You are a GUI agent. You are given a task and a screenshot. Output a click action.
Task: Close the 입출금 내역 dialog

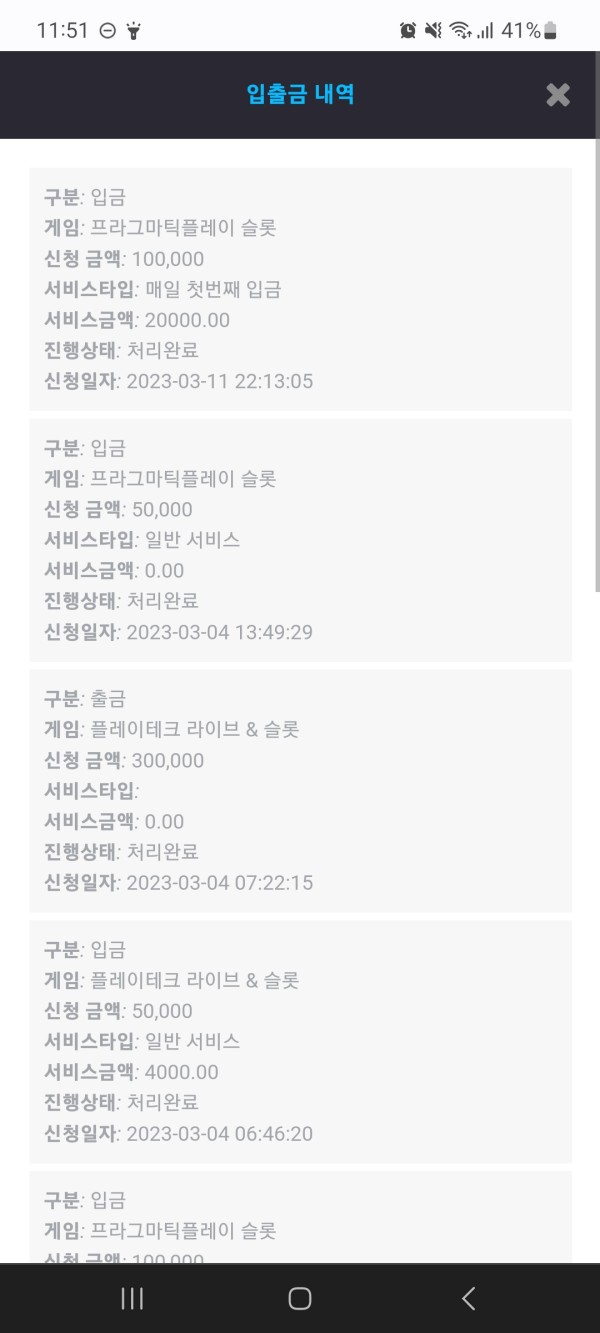pos(558,95)
